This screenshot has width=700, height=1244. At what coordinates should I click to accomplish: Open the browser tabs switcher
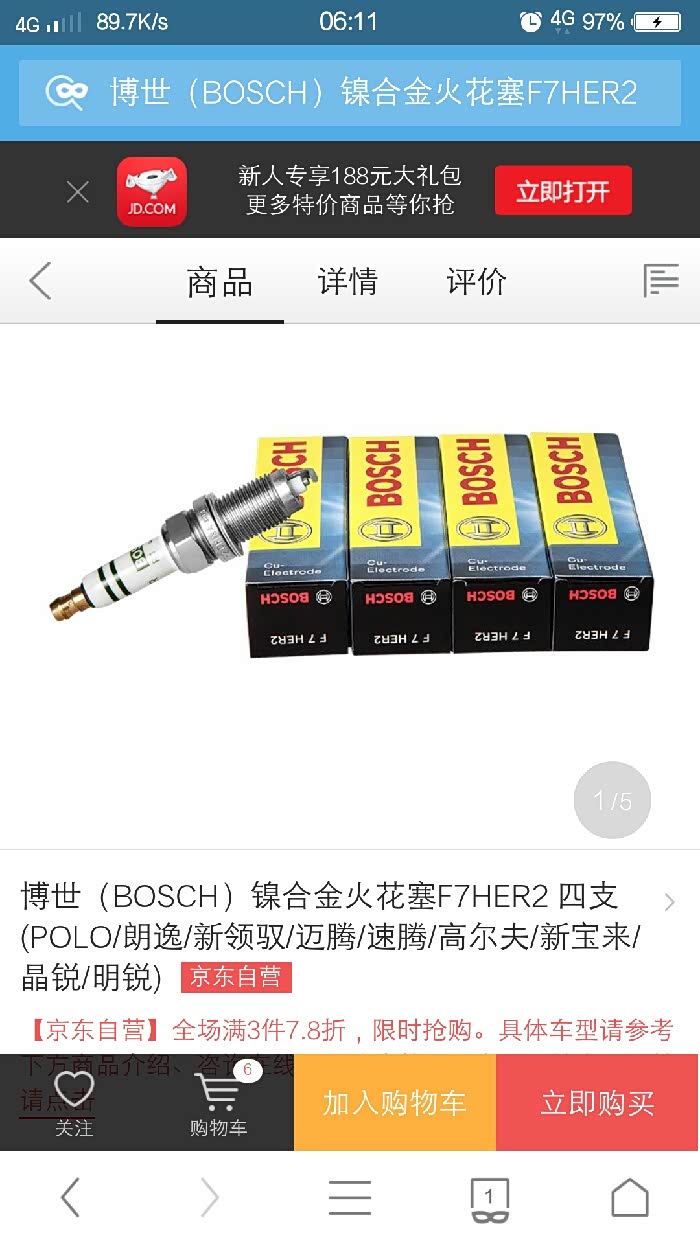pyautogui.click(x=489, y=1197)
